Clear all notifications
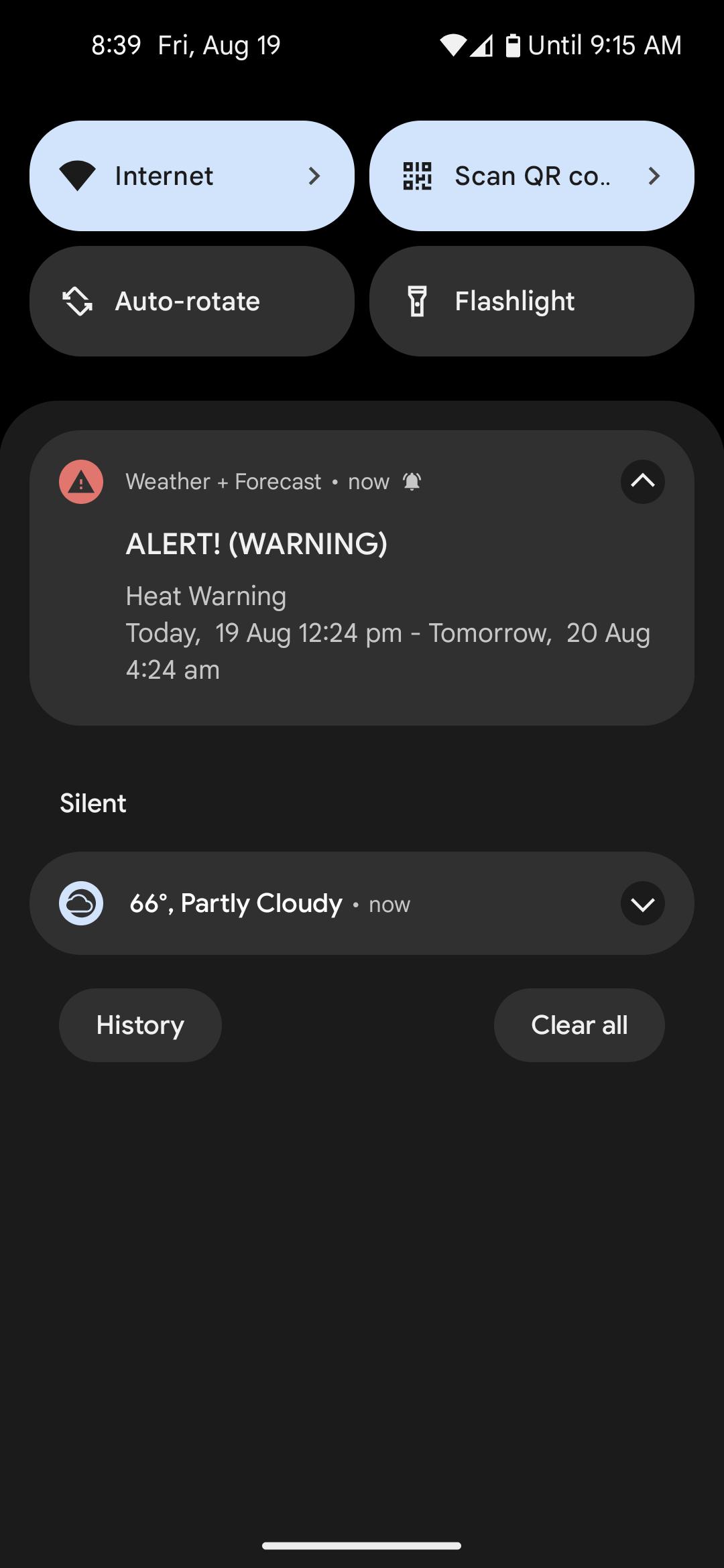 [579, 1025]
